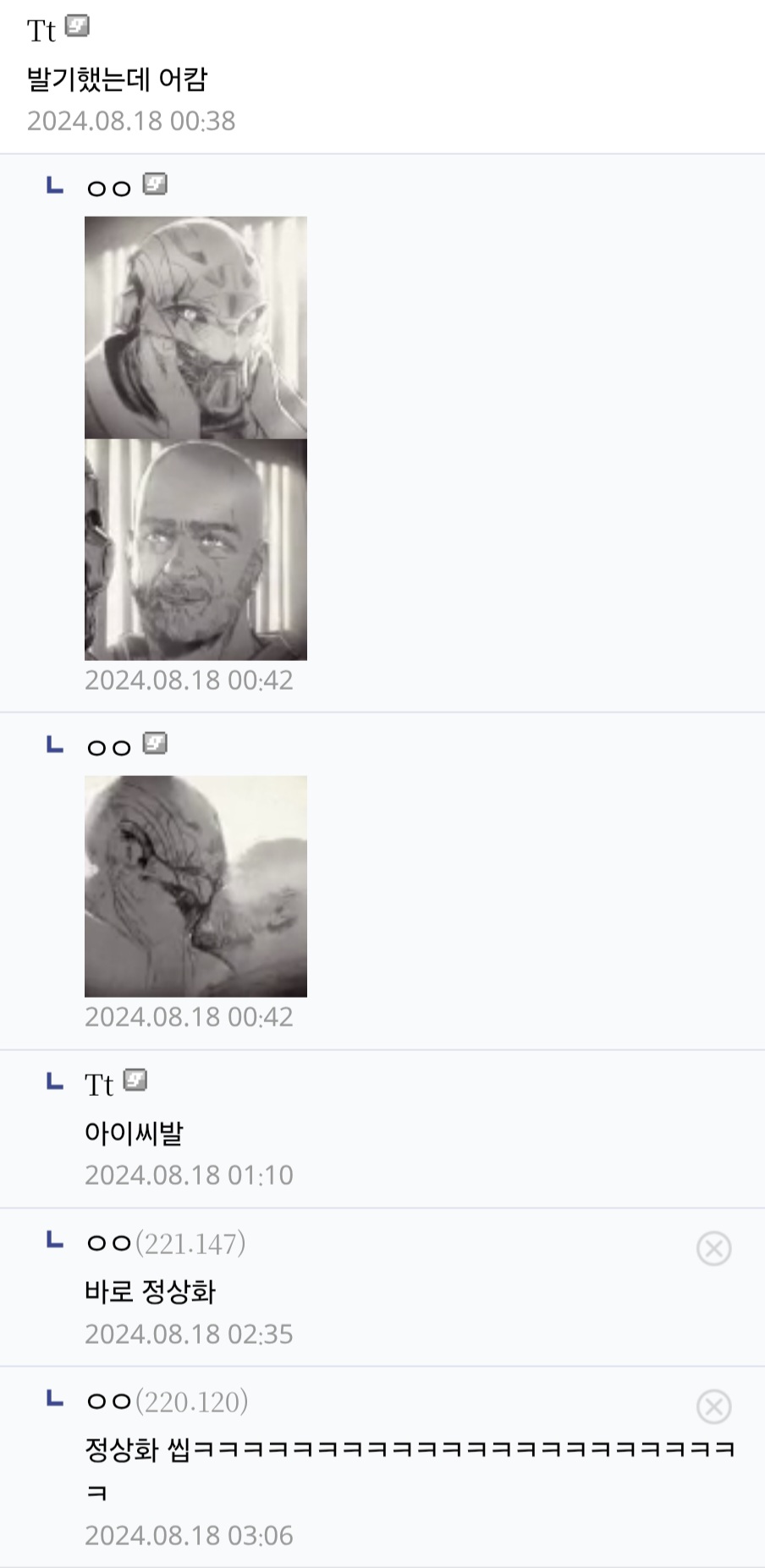This screenshot has width=765, height=1568.
Task: View the veined head profile comment image
Action: [x=195, y=886]
